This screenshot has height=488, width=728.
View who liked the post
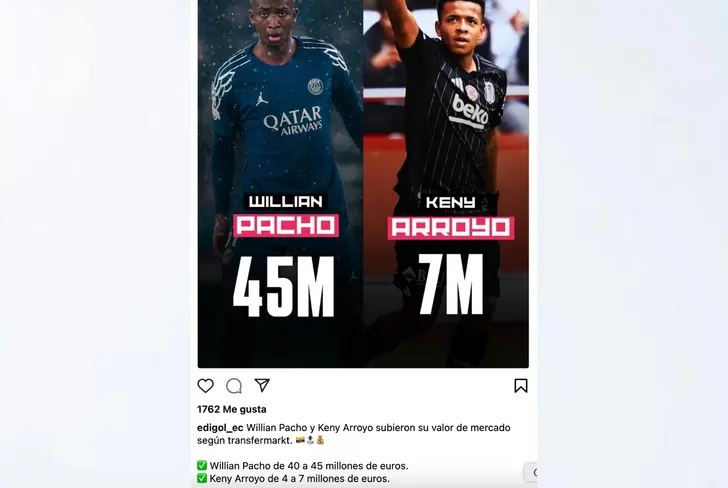point(231,409)
